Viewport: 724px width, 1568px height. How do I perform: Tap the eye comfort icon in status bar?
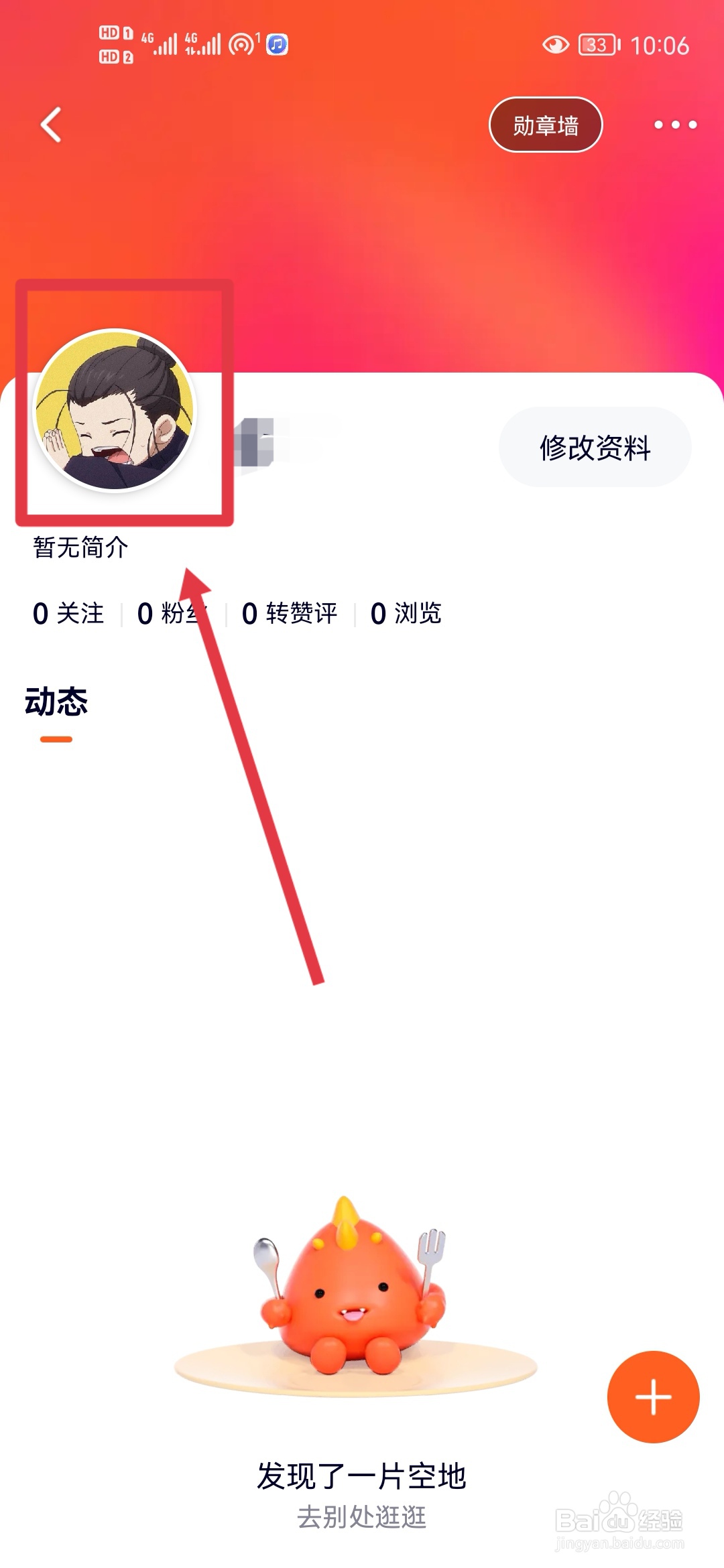point(555,44)
